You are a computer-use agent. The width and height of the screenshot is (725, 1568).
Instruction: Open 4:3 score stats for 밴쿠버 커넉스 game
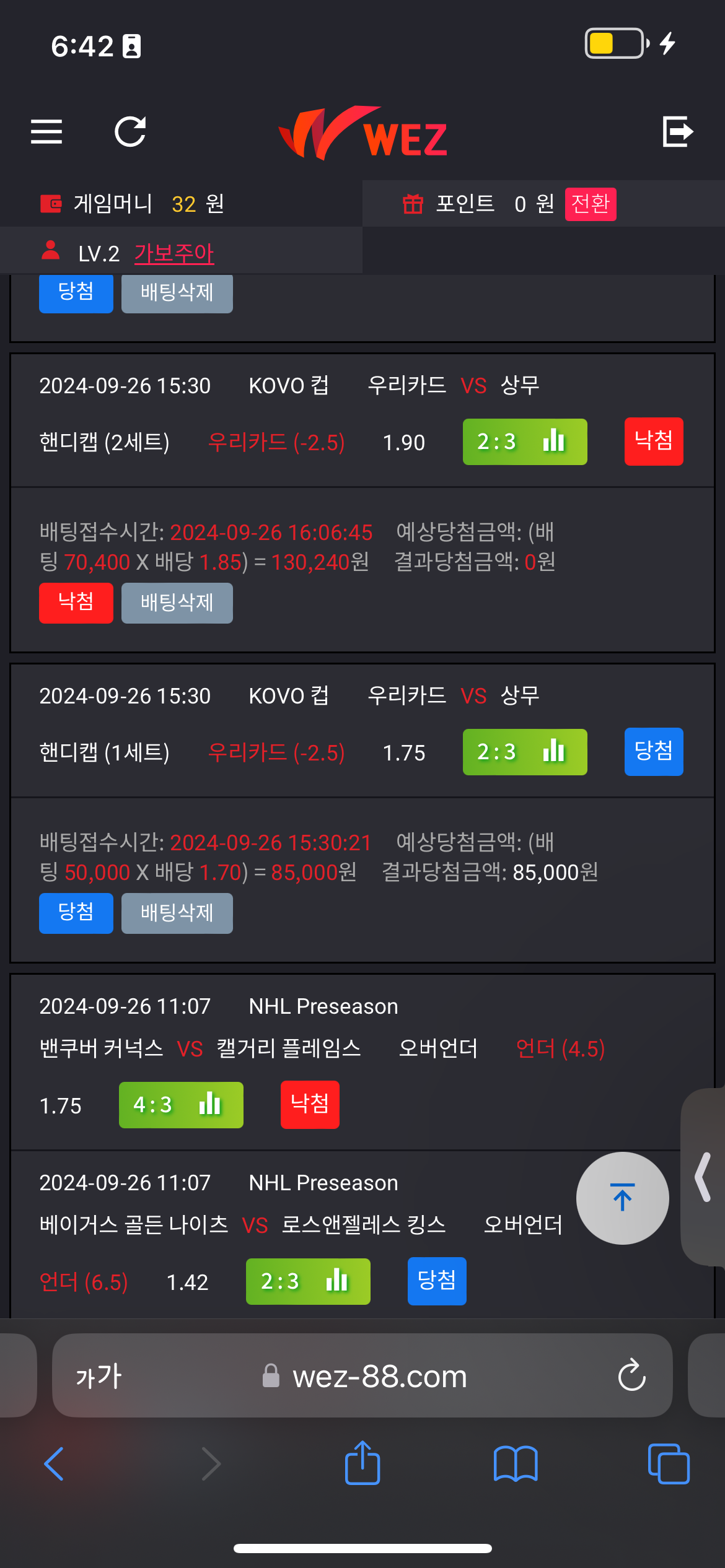point(181,1105)
